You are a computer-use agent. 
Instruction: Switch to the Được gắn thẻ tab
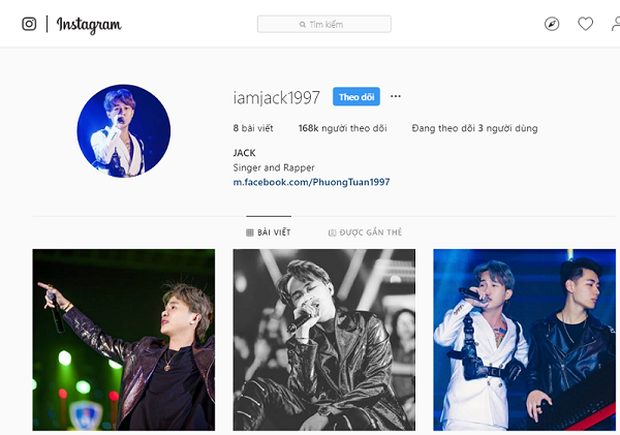point(365,232)
